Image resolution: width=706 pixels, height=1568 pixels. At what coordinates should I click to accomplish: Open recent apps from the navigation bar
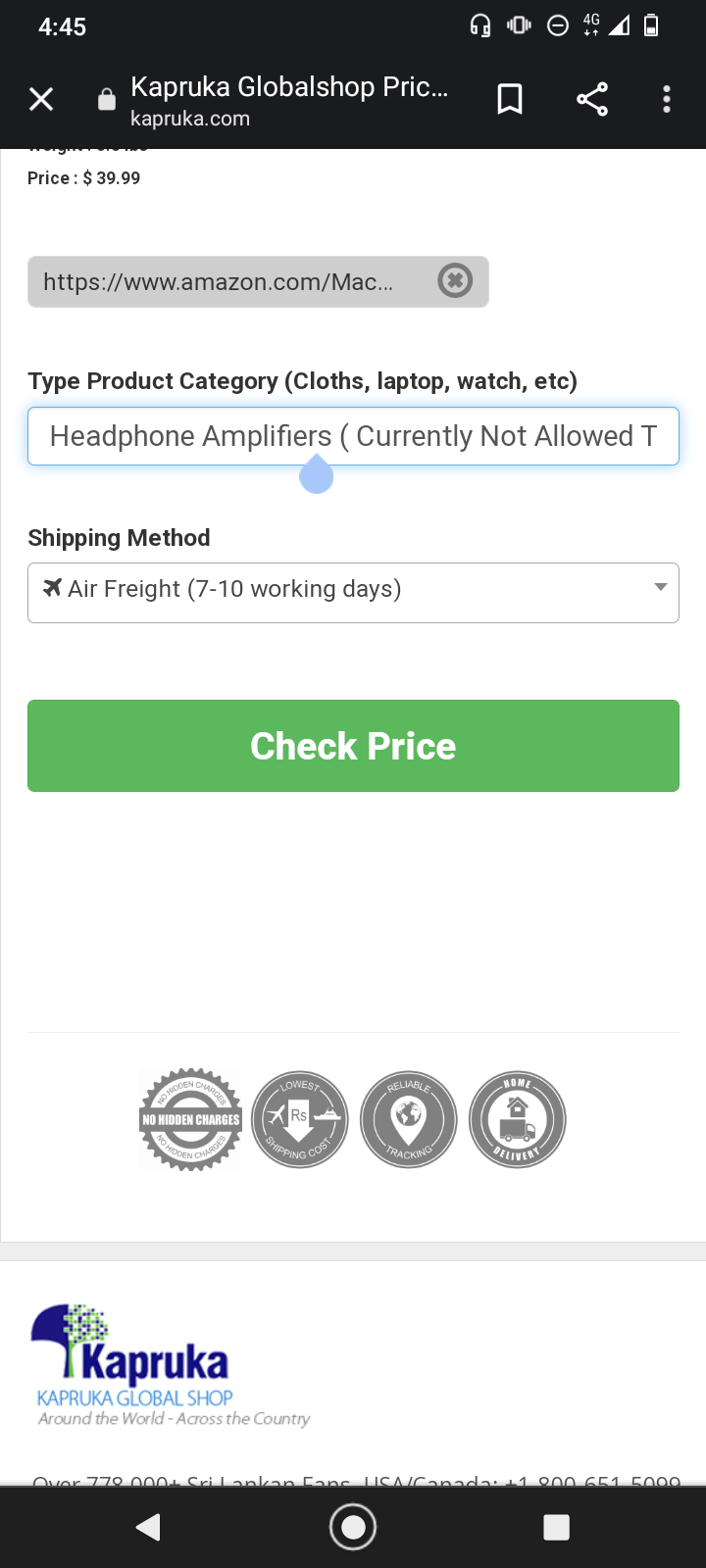point(556,1527)
